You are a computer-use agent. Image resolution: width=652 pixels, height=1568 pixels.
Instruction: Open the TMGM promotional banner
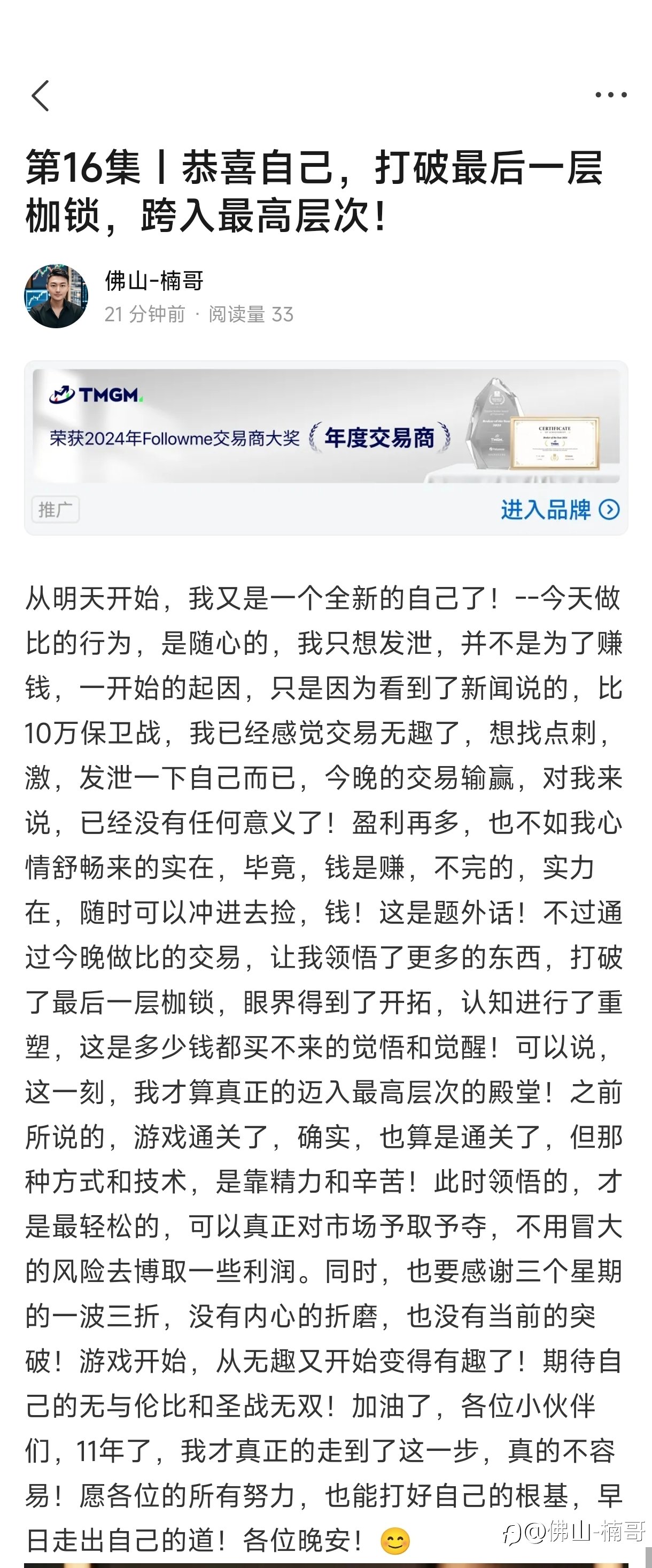point(326,426)
